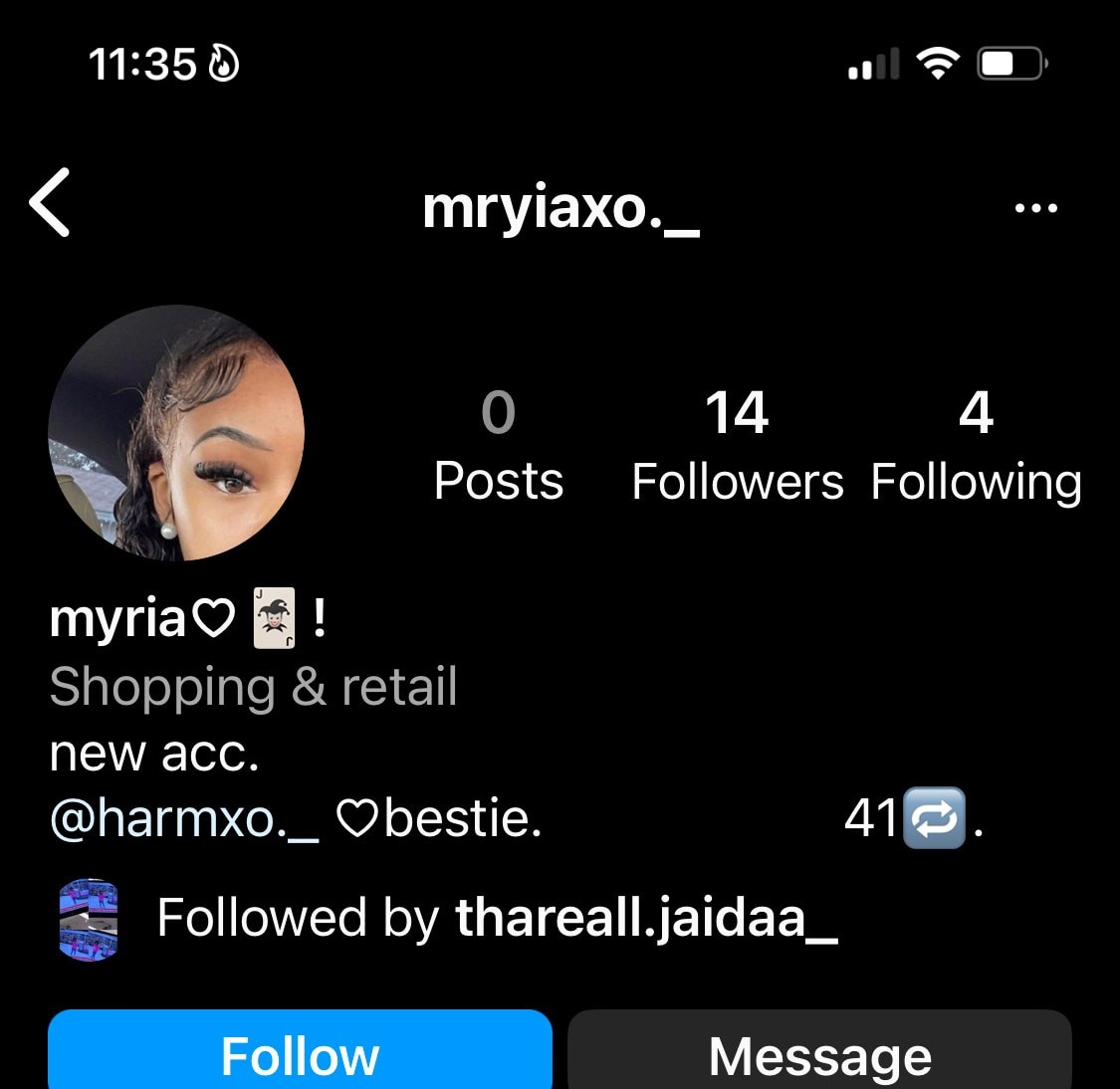Follow the mryiaxo._ account
Image resolution: width=1120 pixels, height=1089 pixels.
300,1053
